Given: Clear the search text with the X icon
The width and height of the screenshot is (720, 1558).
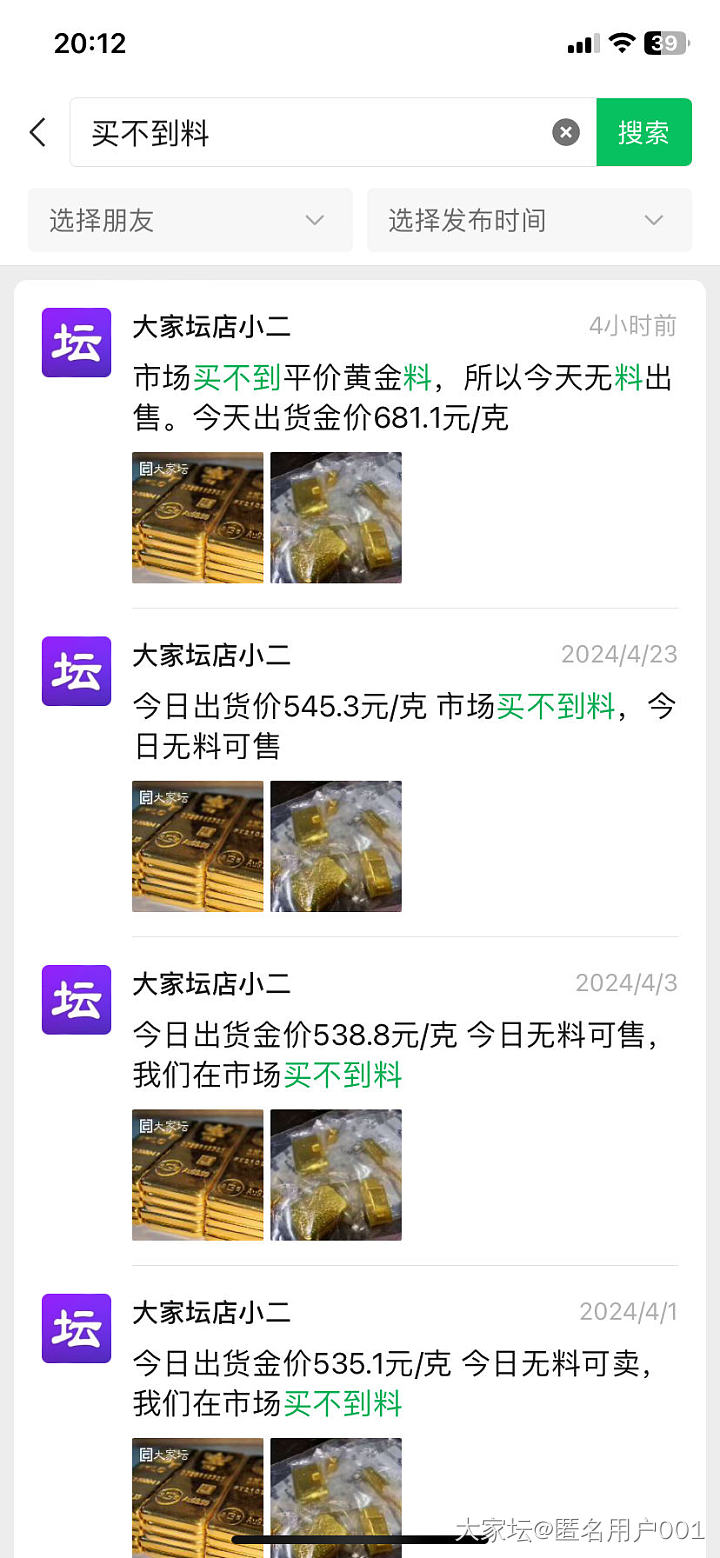Looking at the screenshot, I should [566, 132].
